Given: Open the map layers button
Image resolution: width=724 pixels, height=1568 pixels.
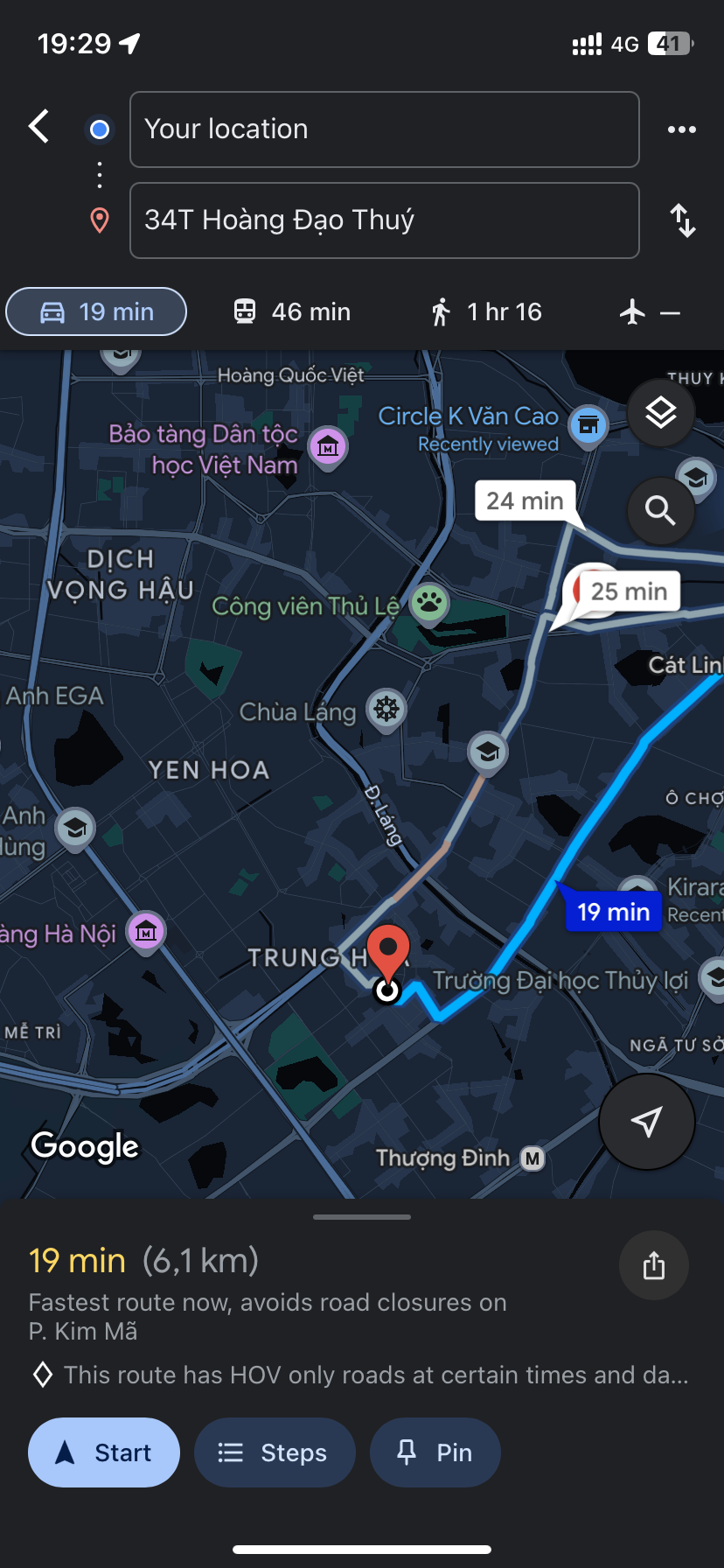Looking at the screenshot, I should click(x=660, y=412).
